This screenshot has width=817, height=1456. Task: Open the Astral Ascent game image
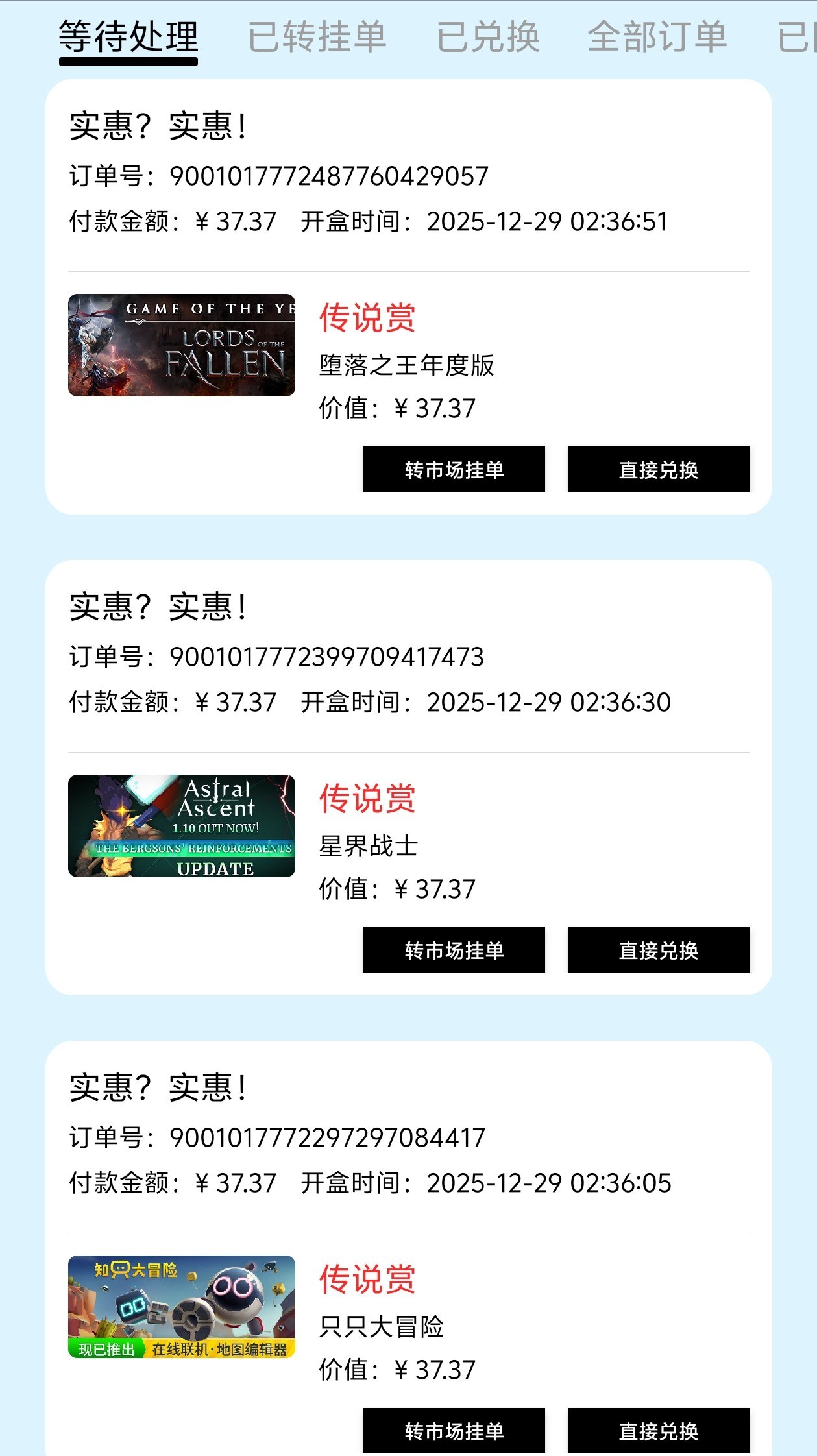click(182, 826)
